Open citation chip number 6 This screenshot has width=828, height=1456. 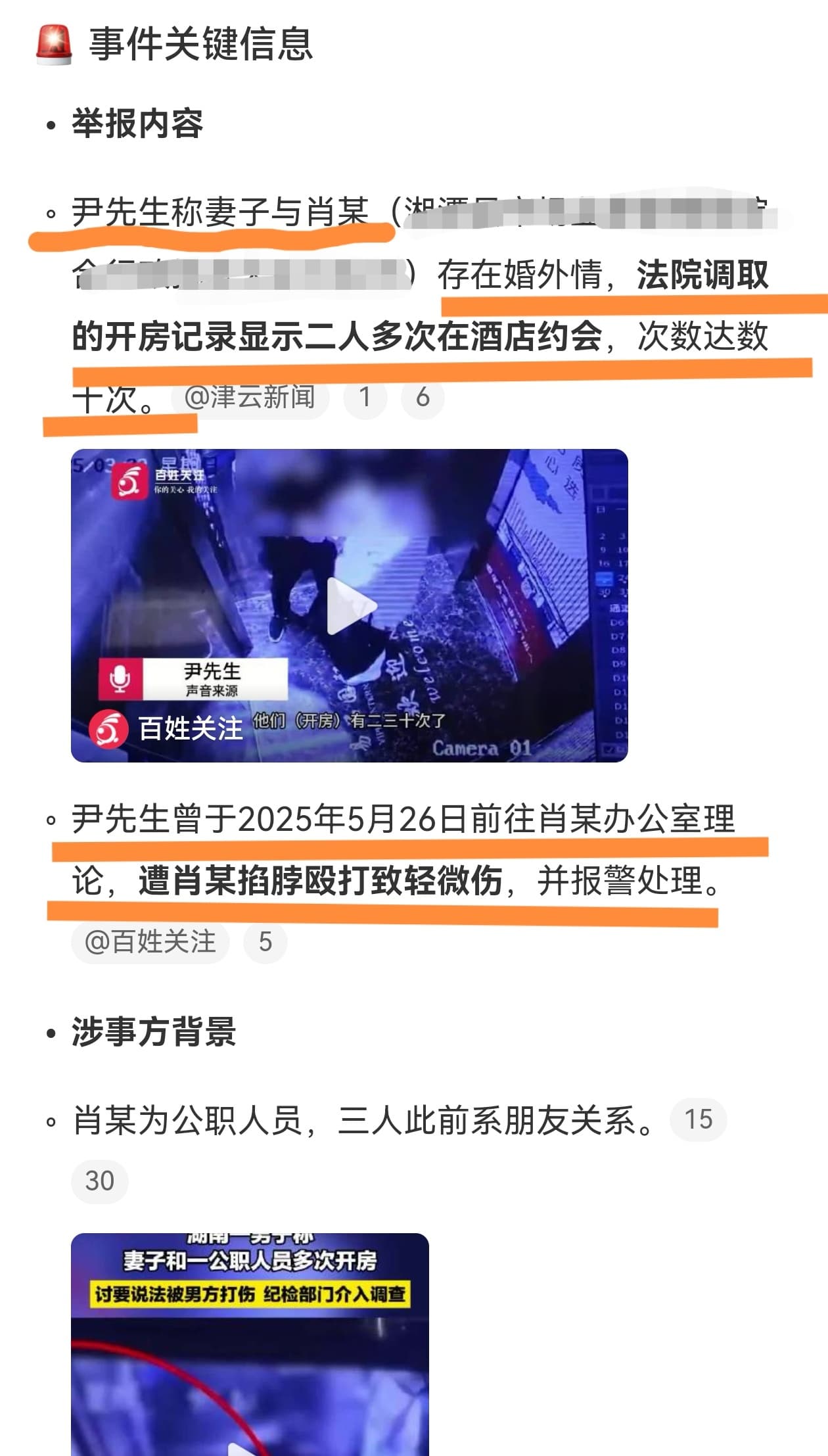tap(423, 397)
